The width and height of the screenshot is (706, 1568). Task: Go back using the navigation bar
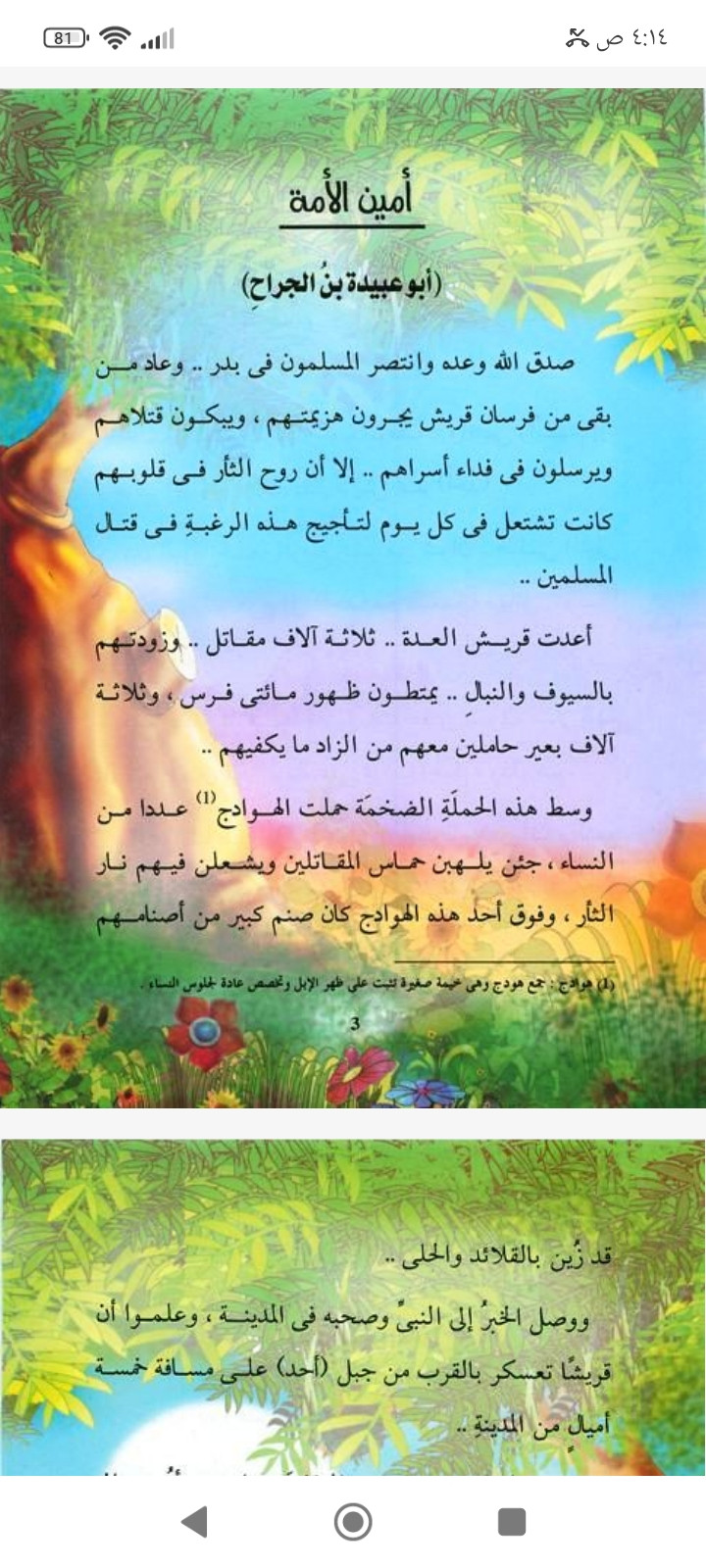pos(195,1521)
